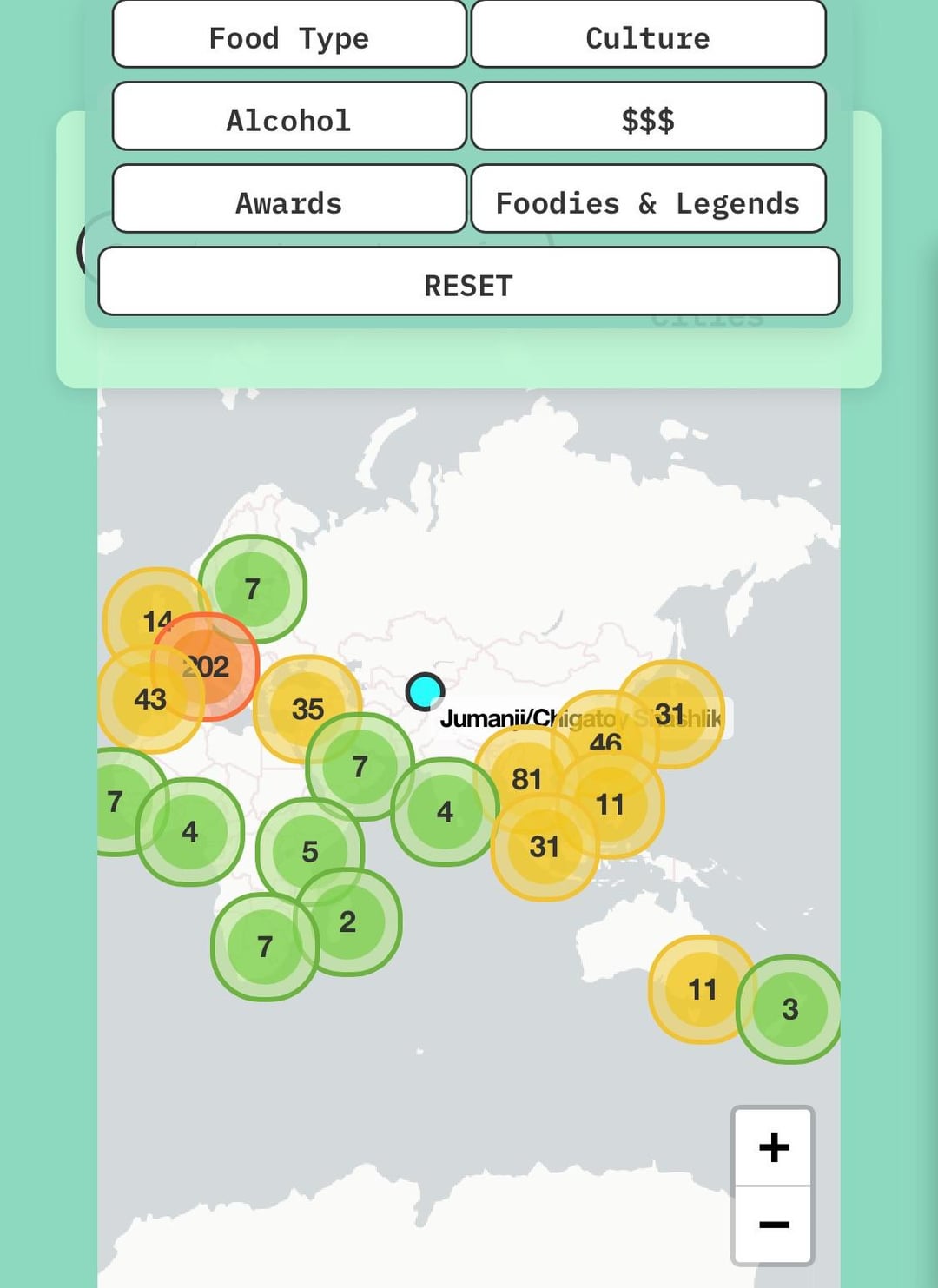Zoom out of the map
The image size is (938, 1288).
[x=773, y=1225]
